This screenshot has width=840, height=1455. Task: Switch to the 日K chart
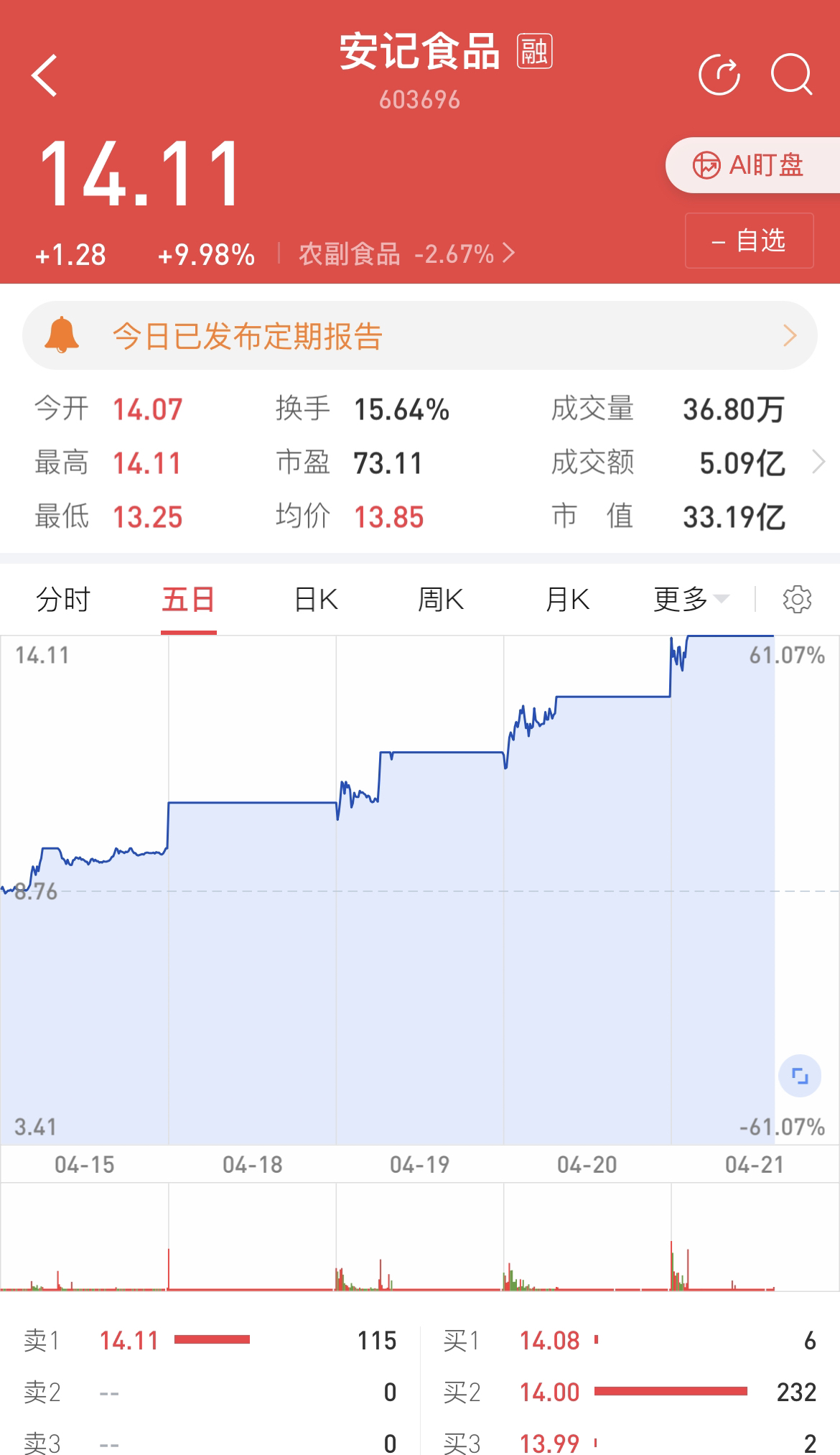[x=316, y=599]
